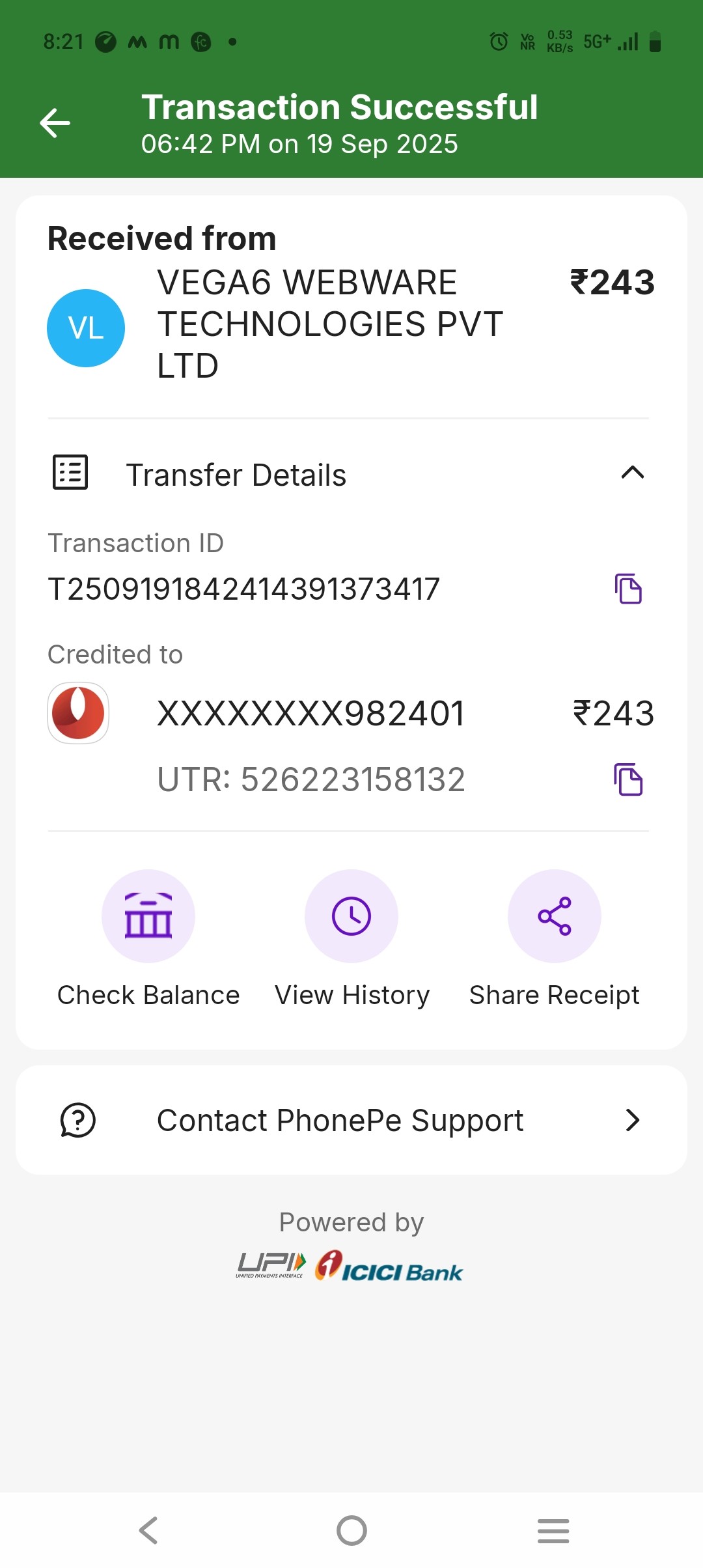
Task: Check Balance of the bank account
Action: coord(148,916)
